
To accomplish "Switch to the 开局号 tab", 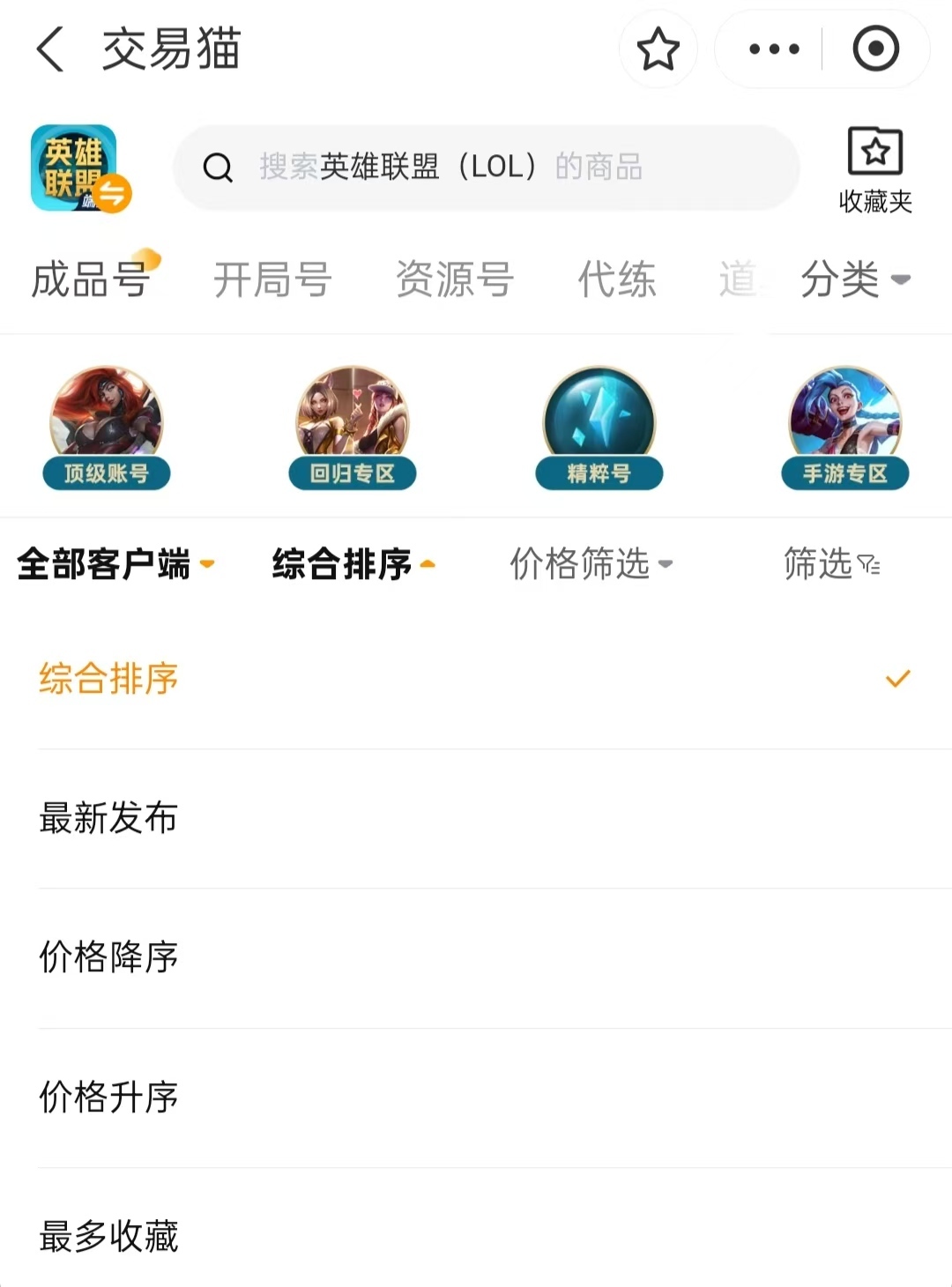I will point(272,279).
